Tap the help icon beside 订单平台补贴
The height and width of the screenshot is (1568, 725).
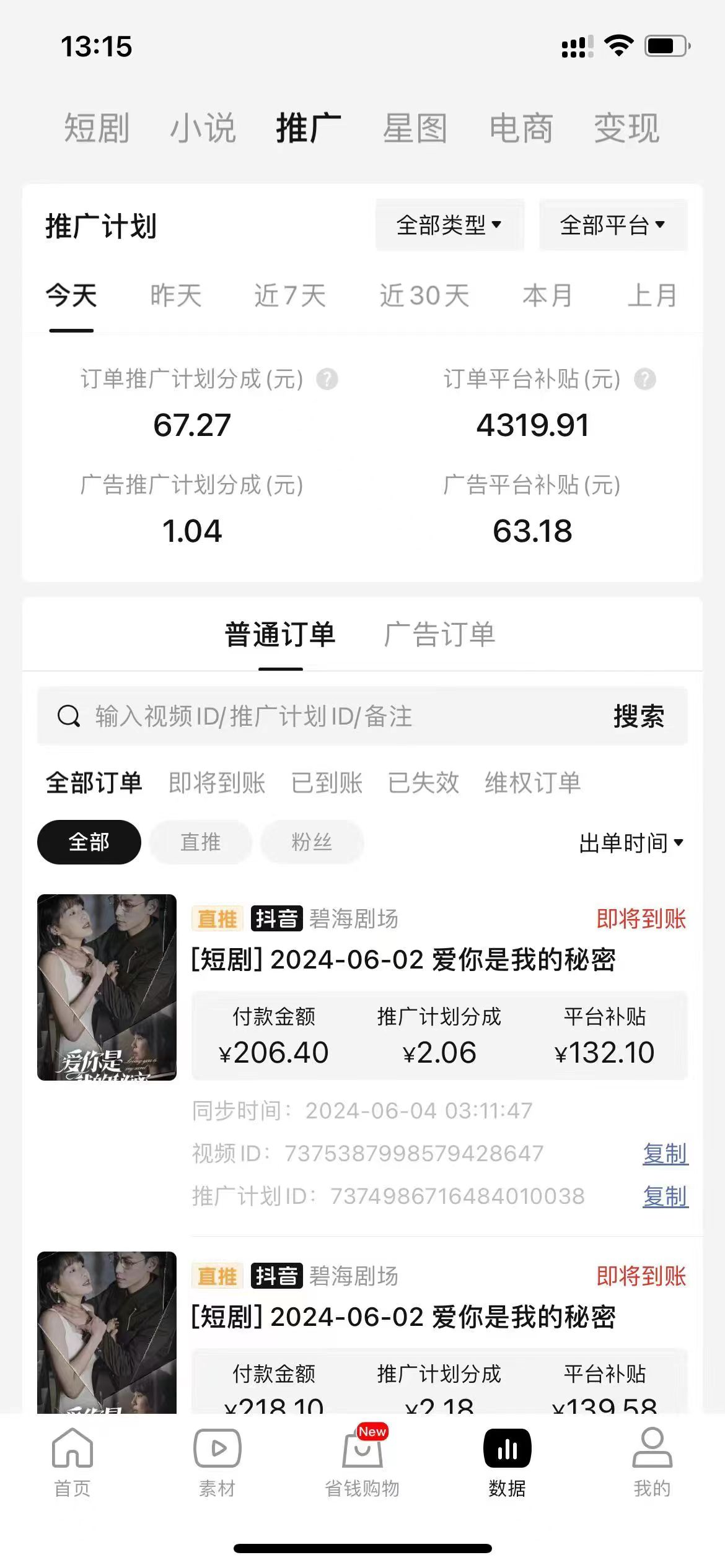click(645, 379)
